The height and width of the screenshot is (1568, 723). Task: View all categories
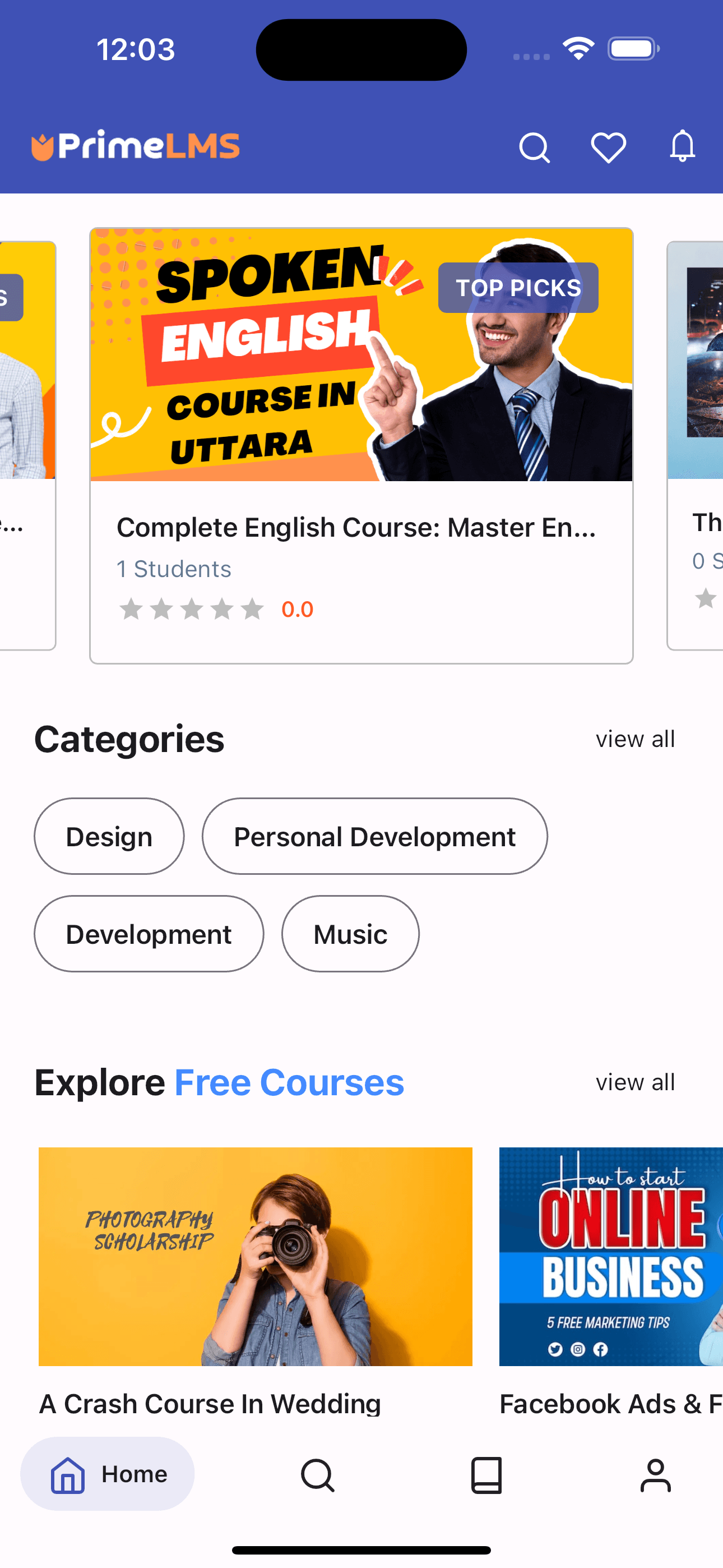[636, 739]
